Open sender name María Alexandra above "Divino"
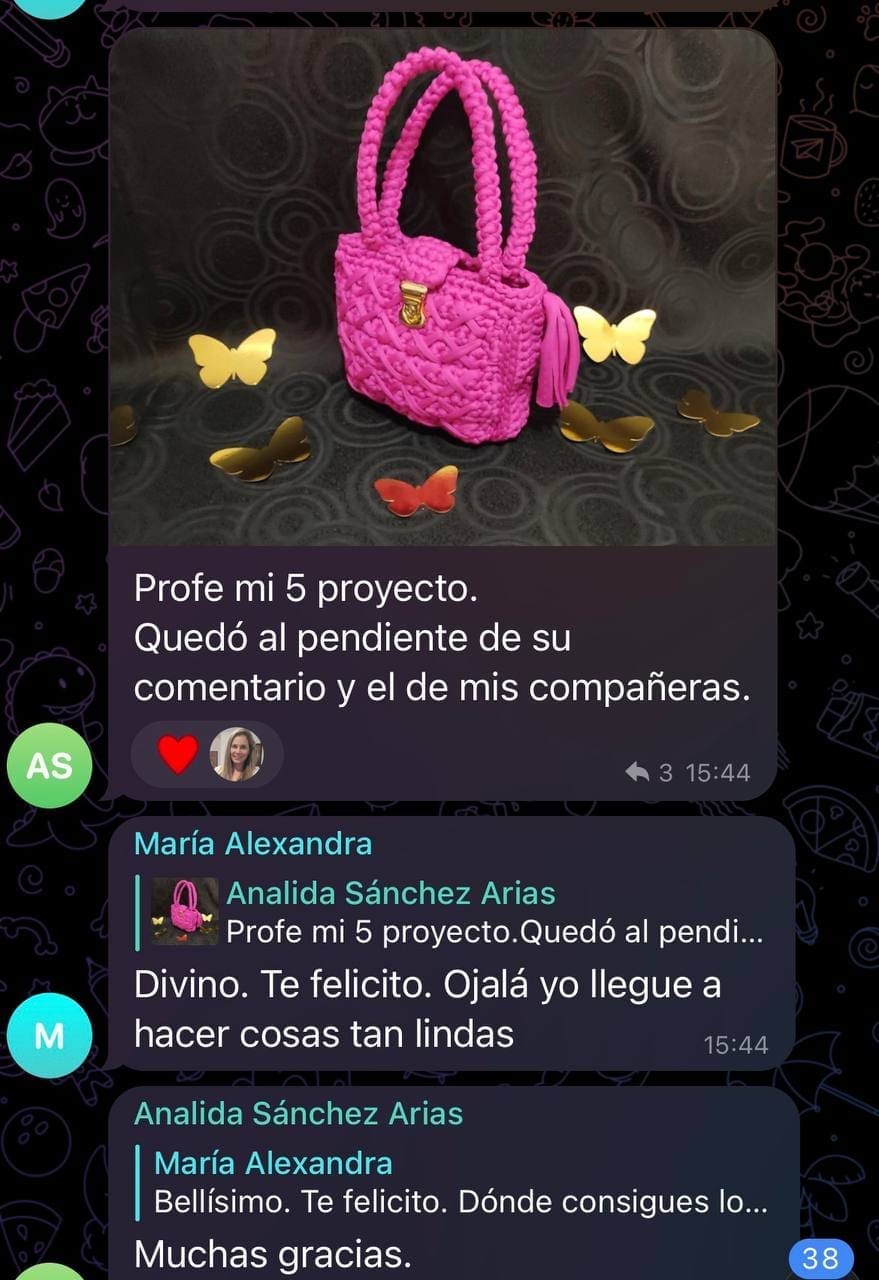879x1280 pixels. pyautogui.click(x=253, y=844)
